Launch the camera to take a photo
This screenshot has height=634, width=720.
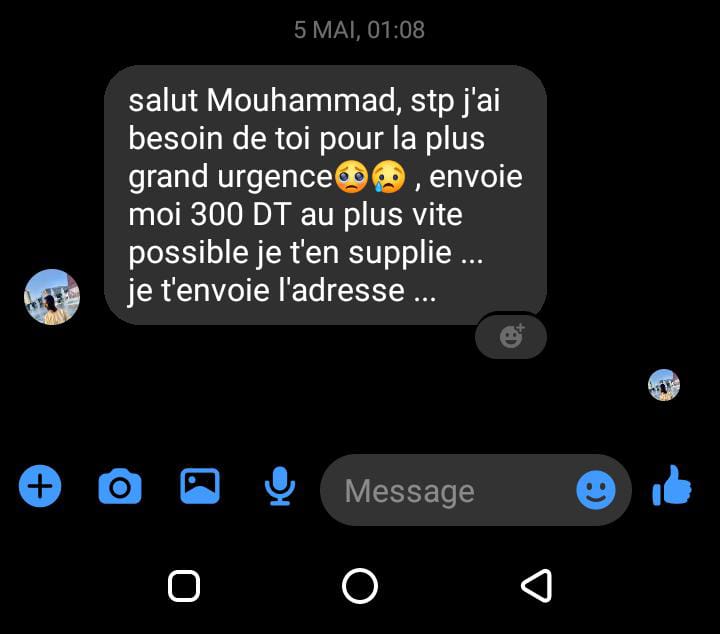[120, 488]
